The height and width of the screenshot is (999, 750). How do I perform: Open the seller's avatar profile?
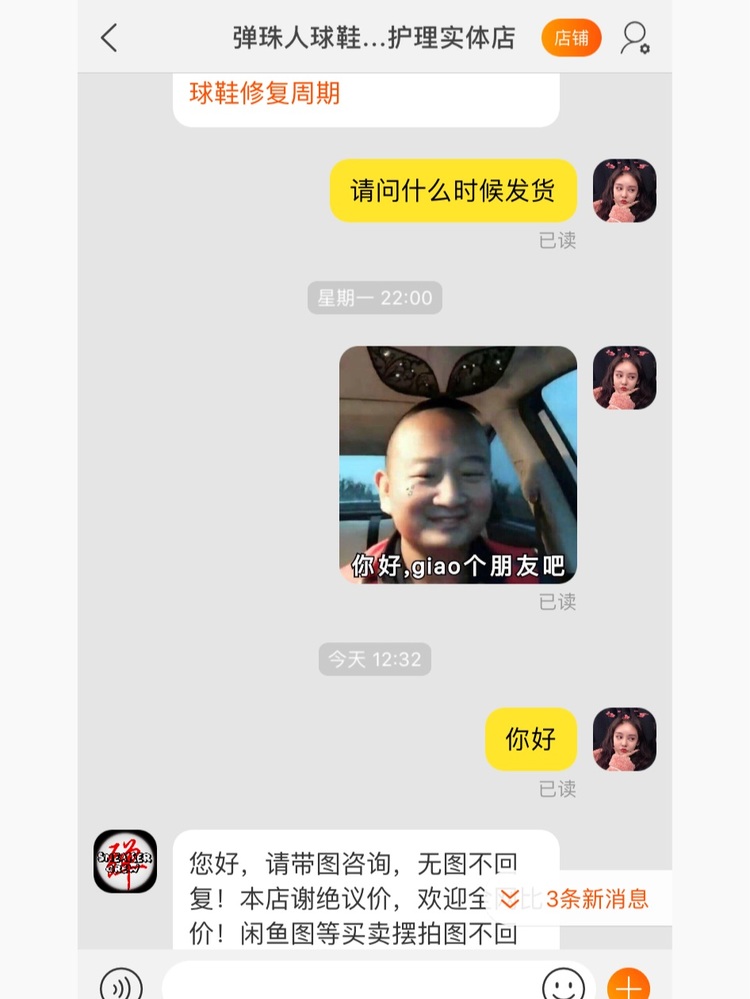125,861
